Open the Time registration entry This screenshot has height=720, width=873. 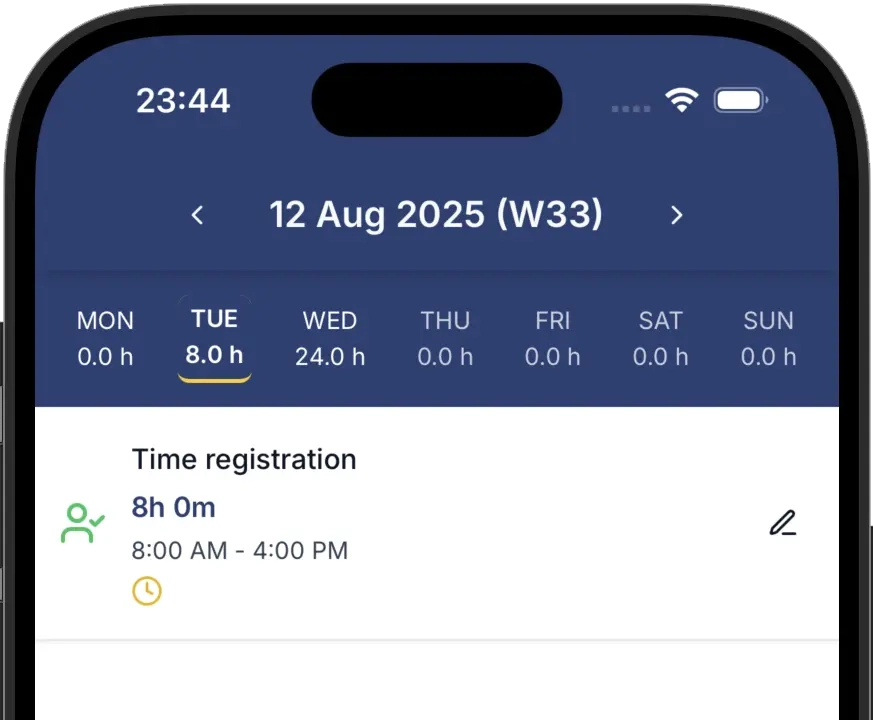pyautogui.click(x=400, y=523)
